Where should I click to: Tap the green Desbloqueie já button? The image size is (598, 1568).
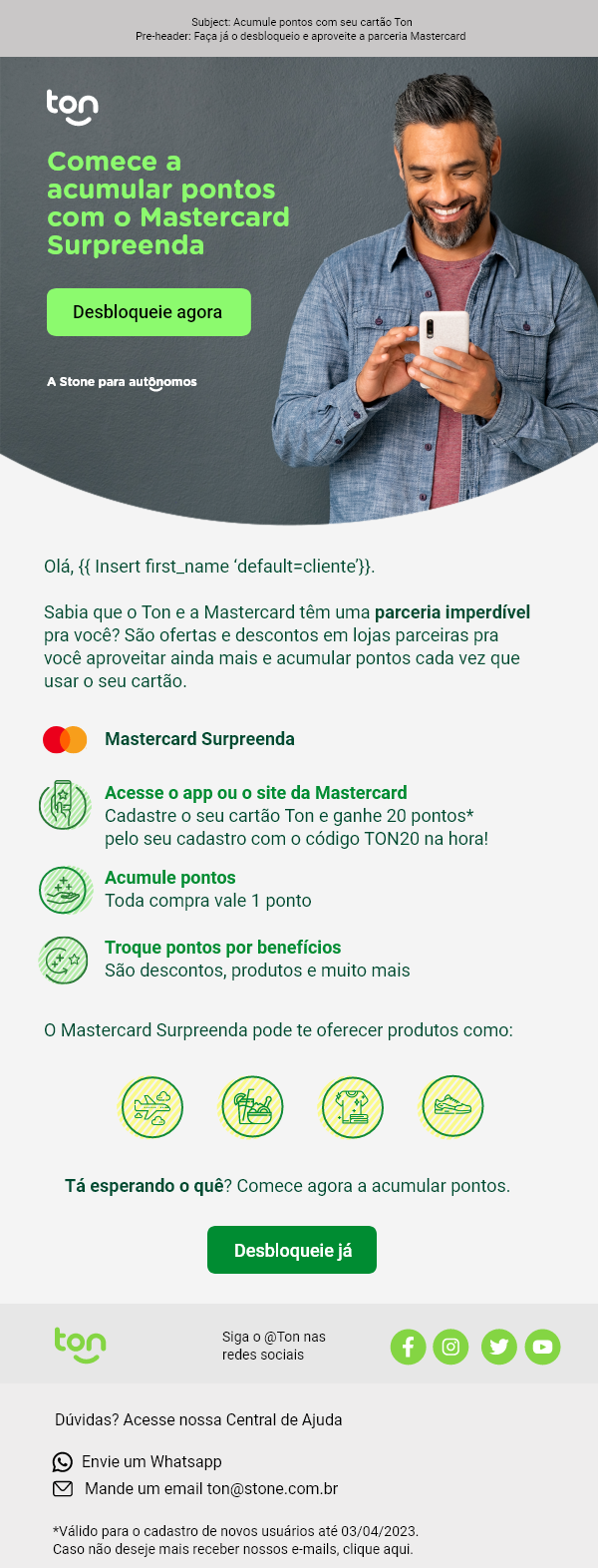pos(292,1250)
